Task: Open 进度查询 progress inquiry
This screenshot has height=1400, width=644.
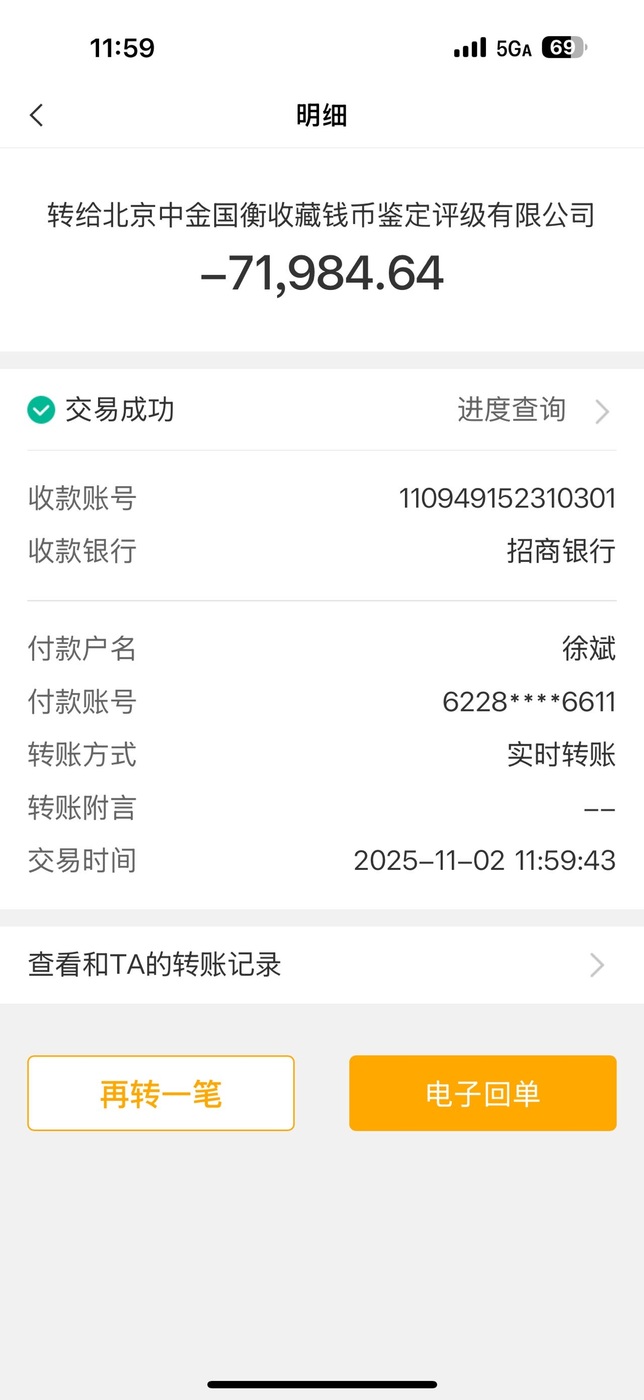Action: click(531, 410)
